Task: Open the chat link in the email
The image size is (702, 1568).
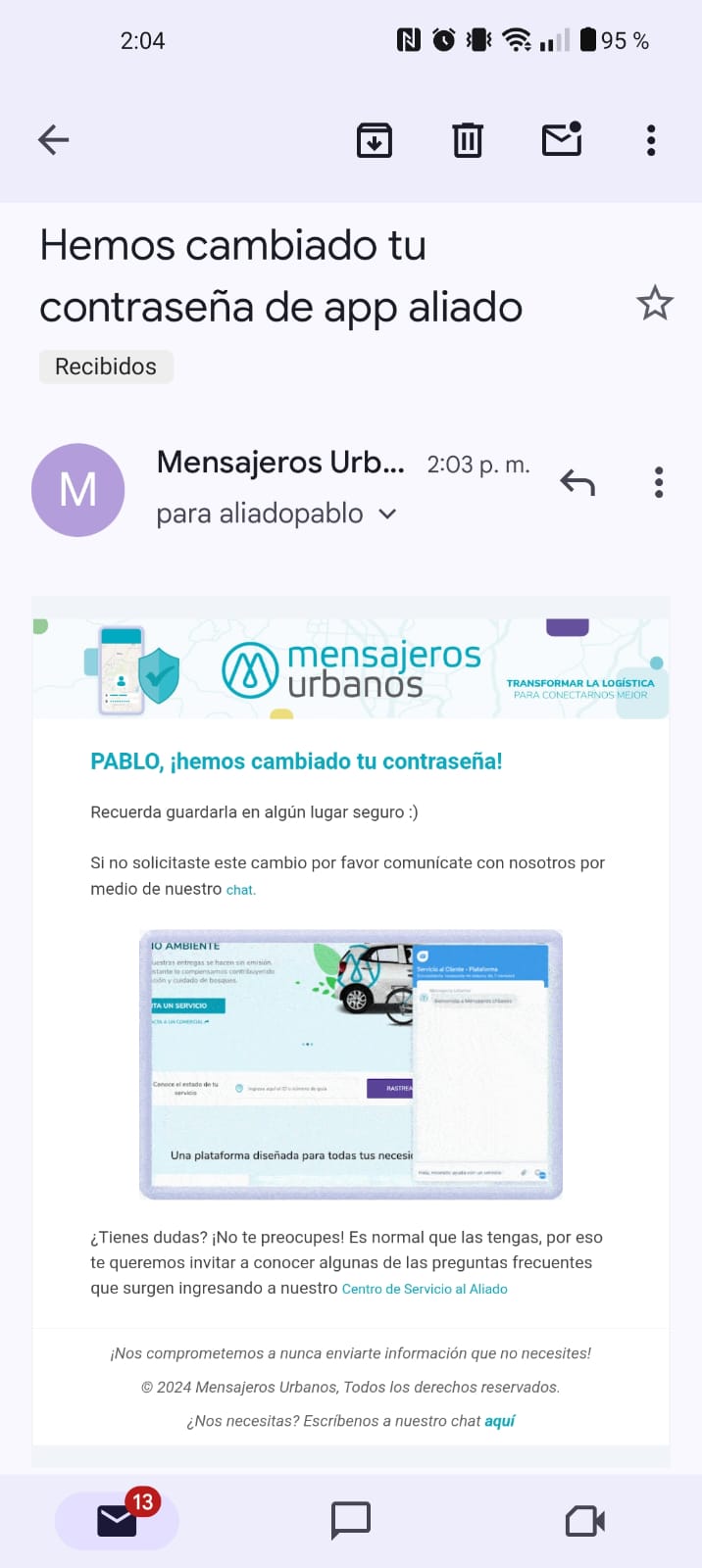Action: (x=240, y=890)
